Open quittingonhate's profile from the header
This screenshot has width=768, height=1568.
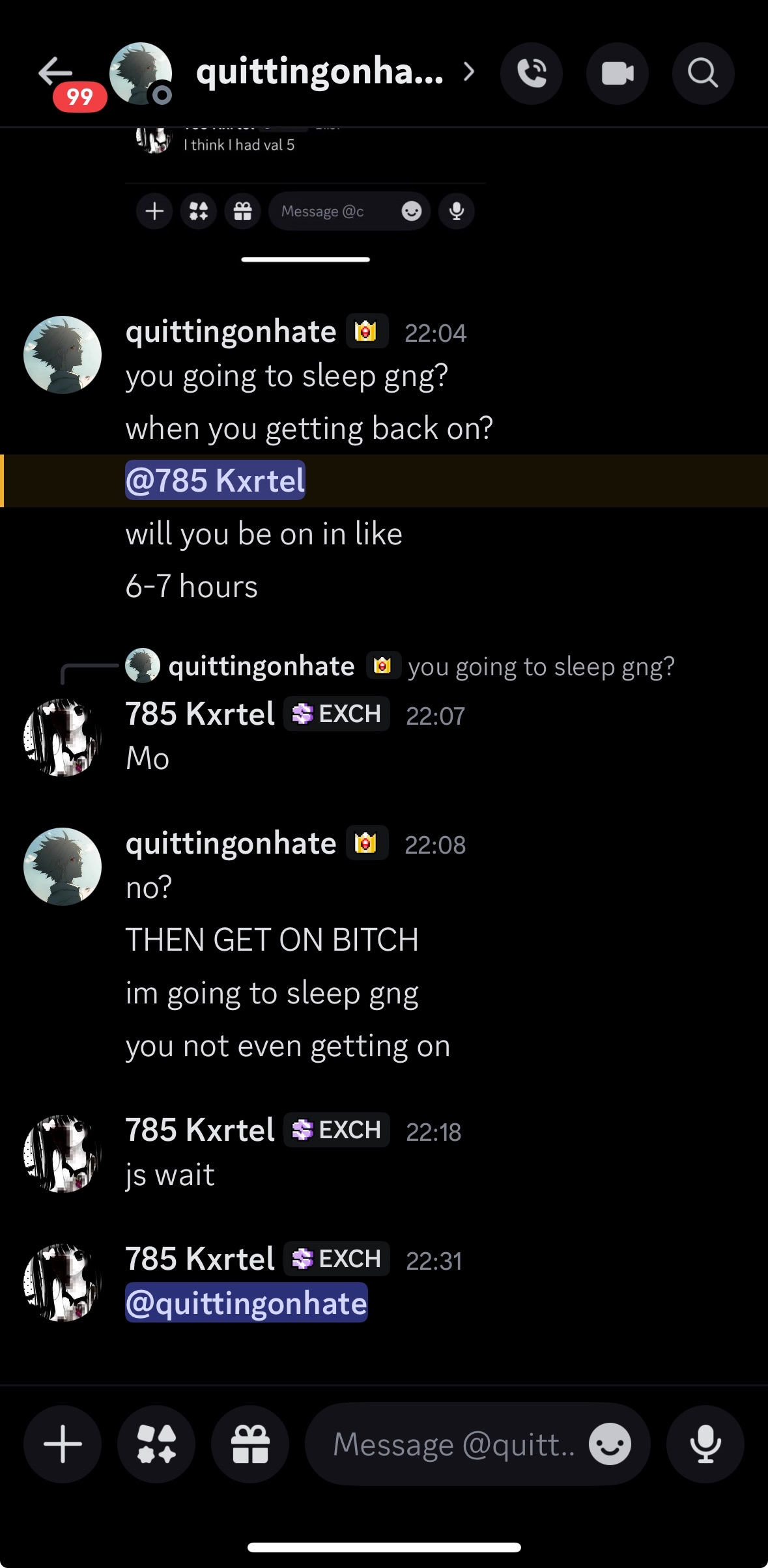(x=319, y=72)
